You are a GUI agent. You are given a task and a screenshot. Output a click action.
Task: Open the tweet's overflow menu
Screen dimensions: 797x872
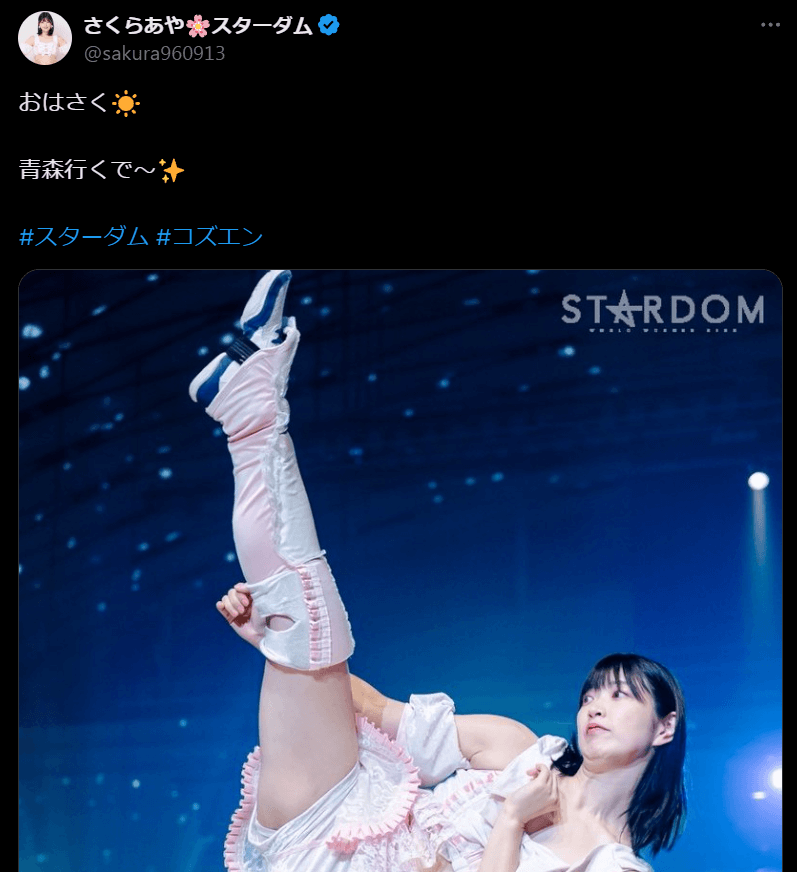pos(769,26)
